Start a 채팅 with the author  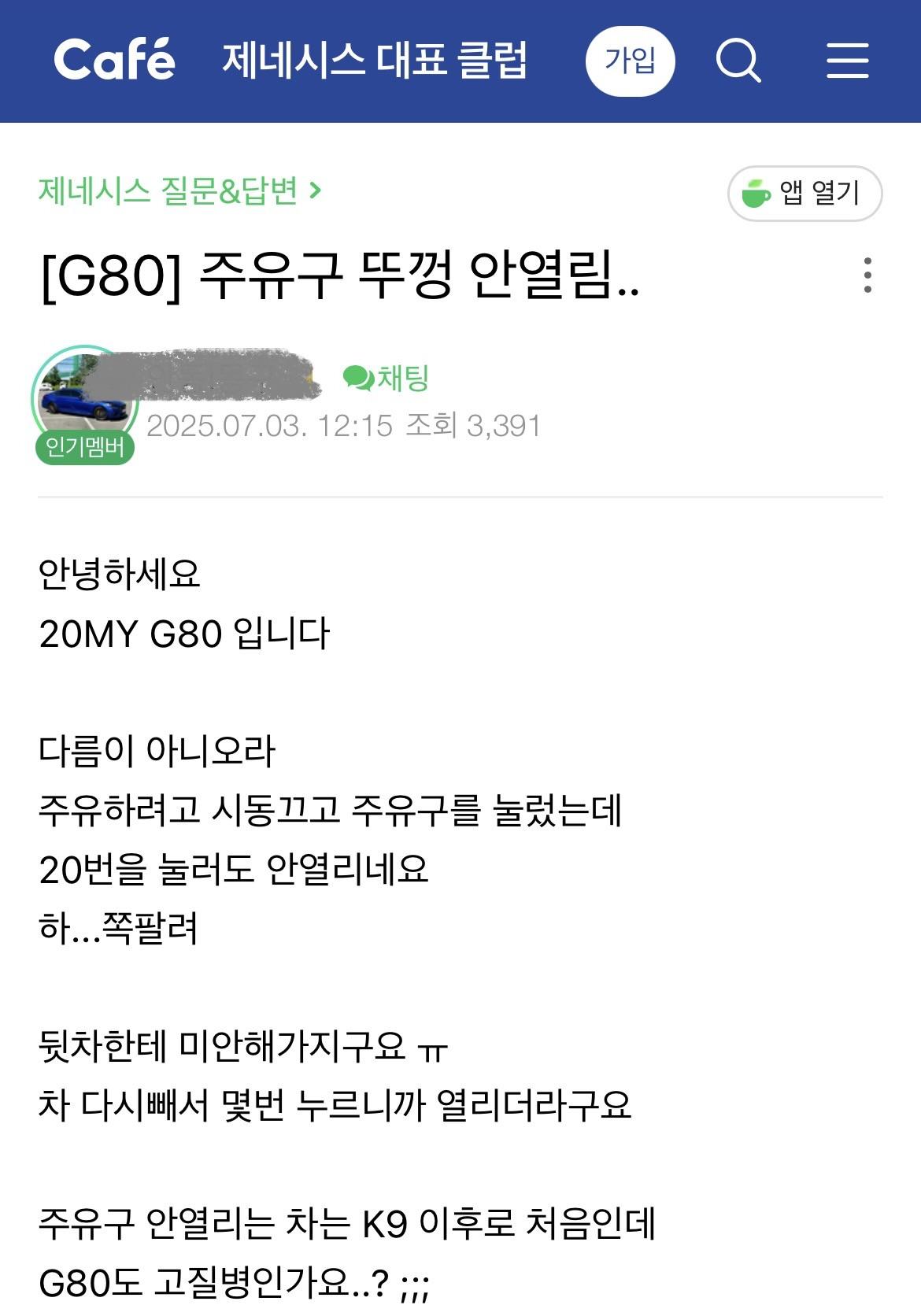[387, 379]
